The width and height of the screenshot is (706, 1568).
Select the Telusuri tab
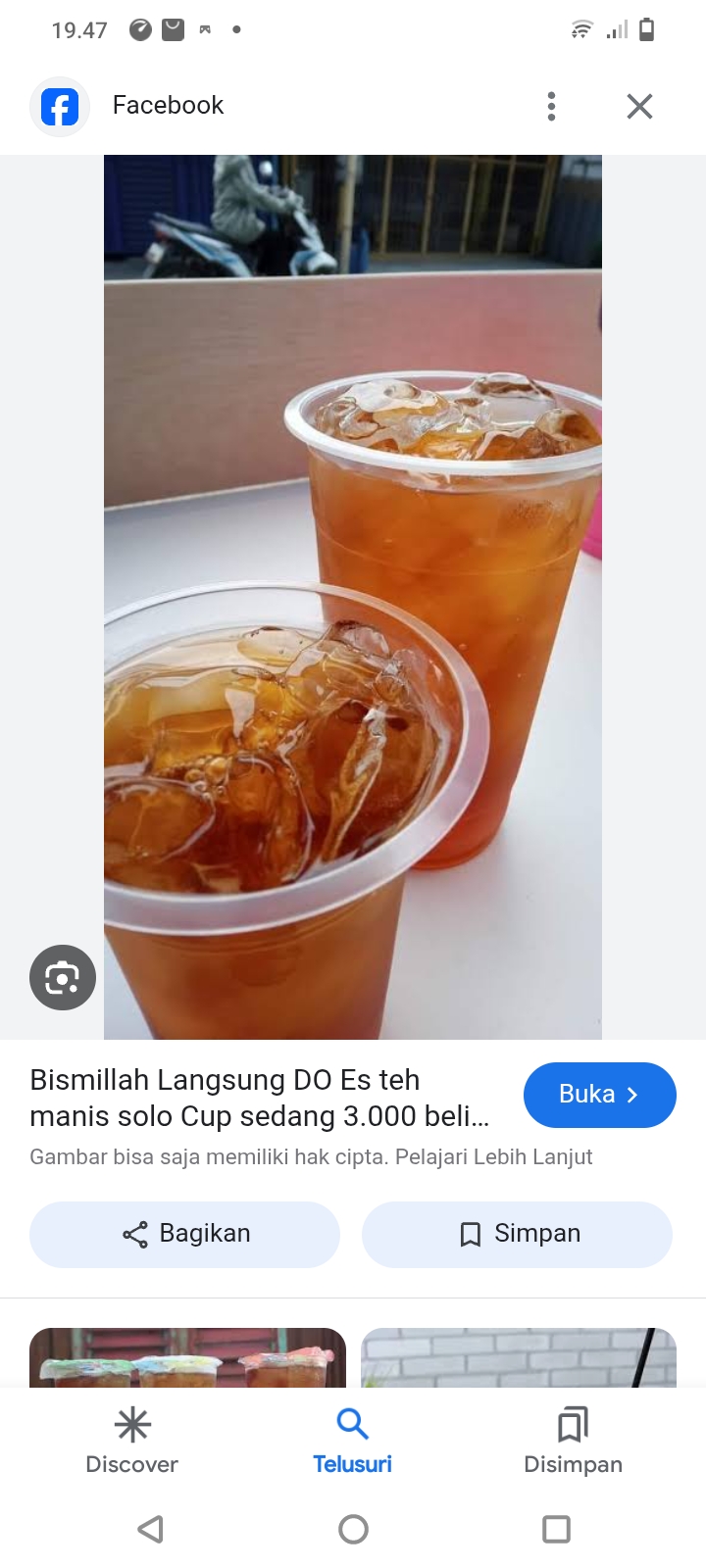click(x=352, y=1439)
